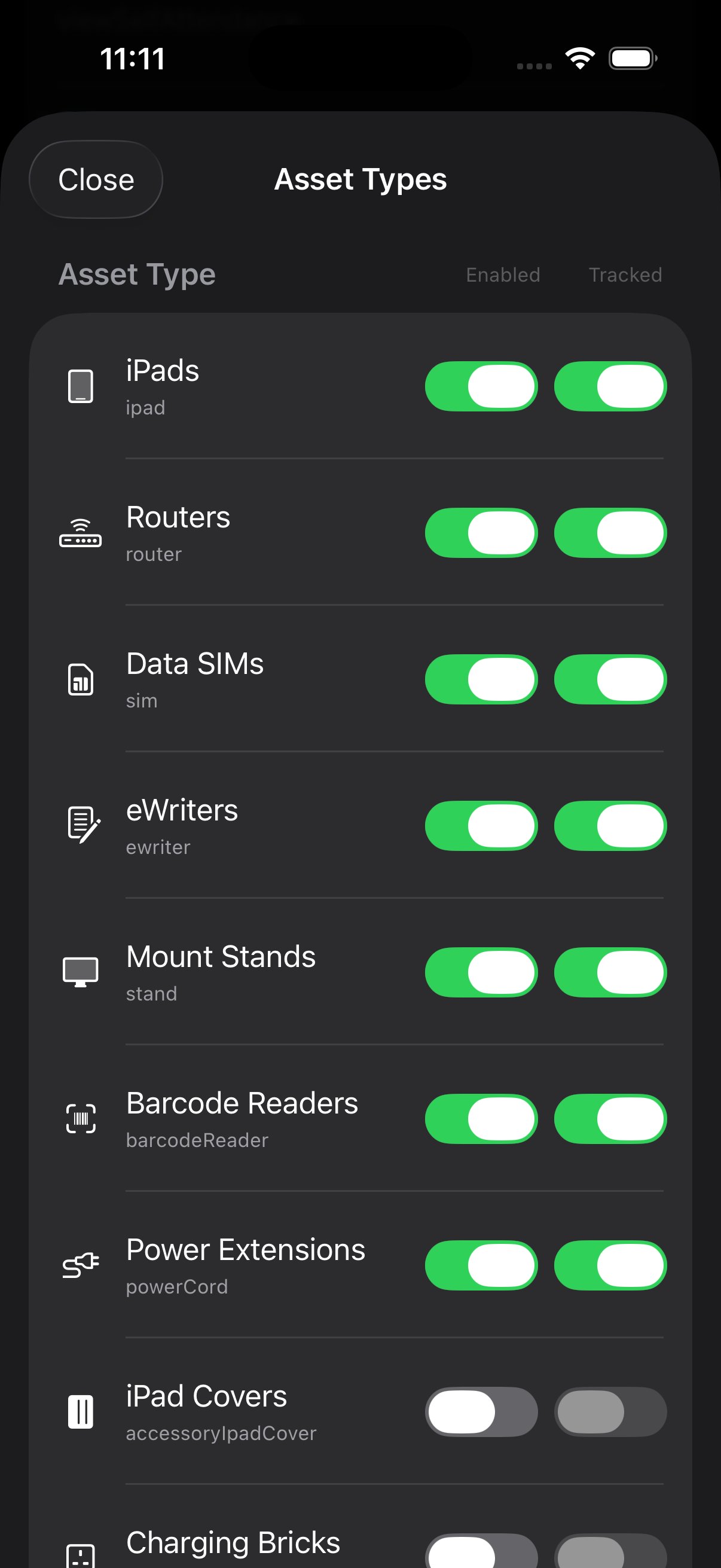Tap the Close button
Viewport: 721px width, 1568px height.
pos(96,179)
